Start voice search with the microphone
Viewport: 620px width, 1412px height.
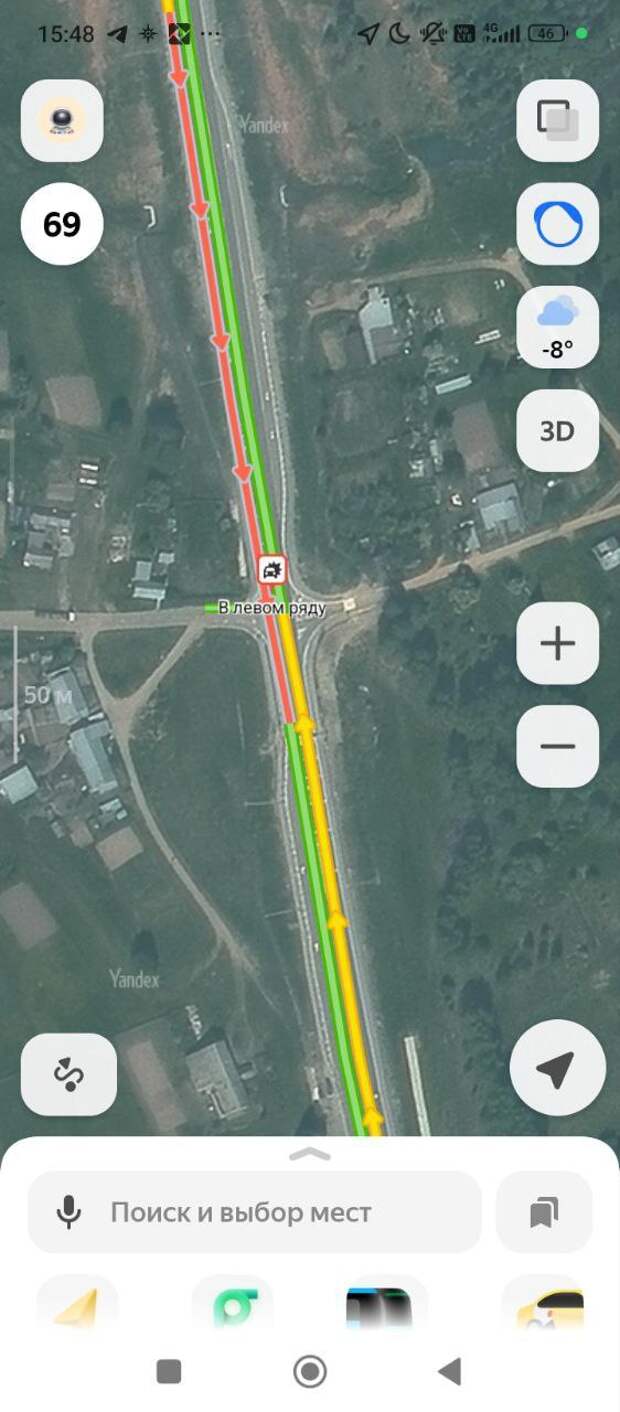click(68, 1213)
